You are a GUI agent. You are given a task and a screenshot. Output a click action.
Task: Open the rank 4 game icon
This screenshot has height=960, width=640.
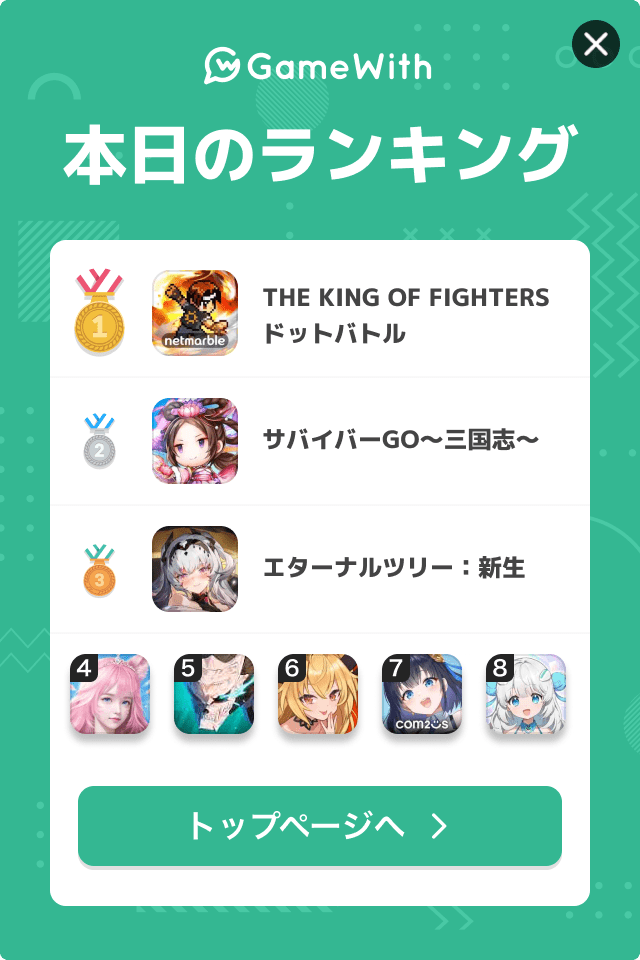click(110, 695)
